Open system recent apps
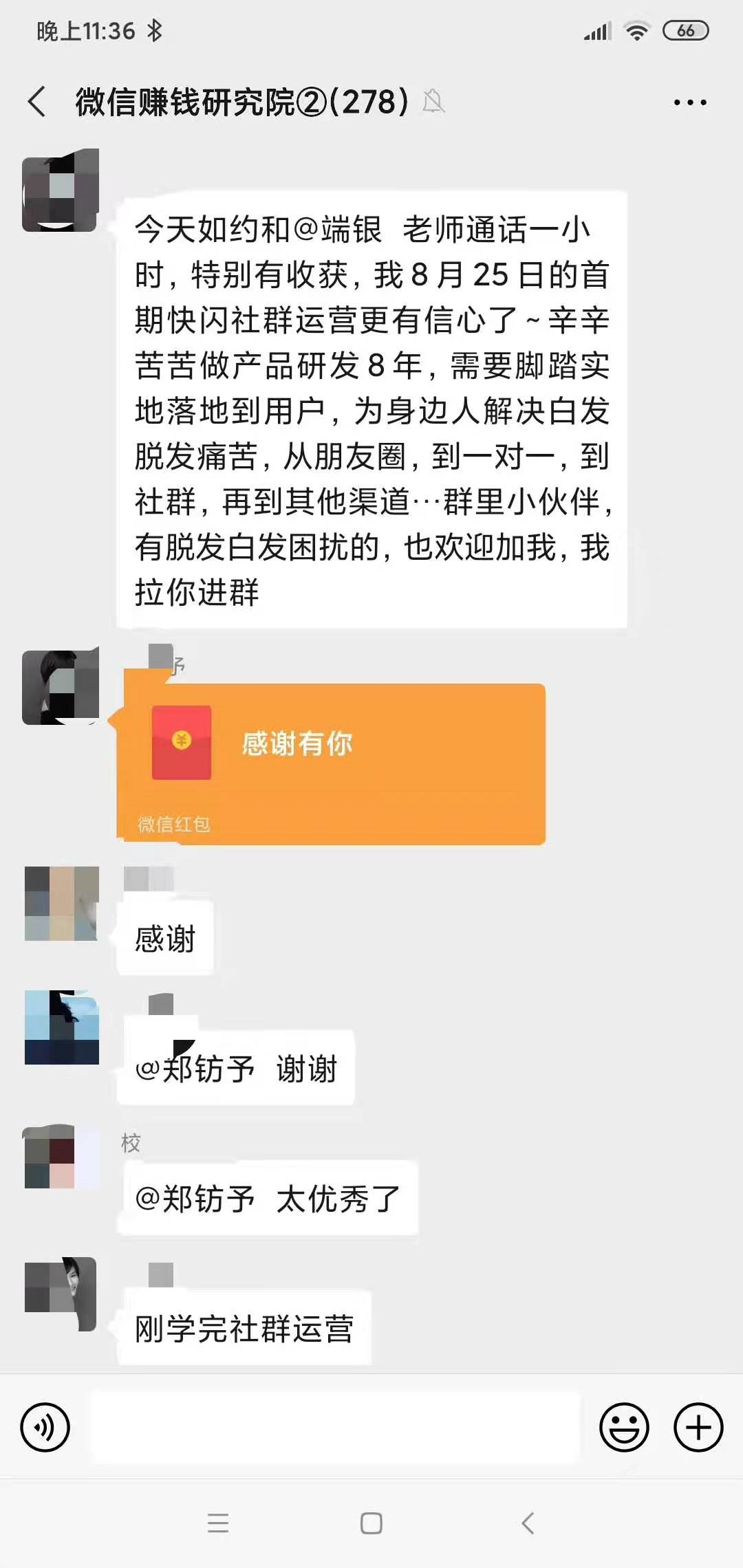This screenshot has height=1568, width=743. (x=218, y=1523)
